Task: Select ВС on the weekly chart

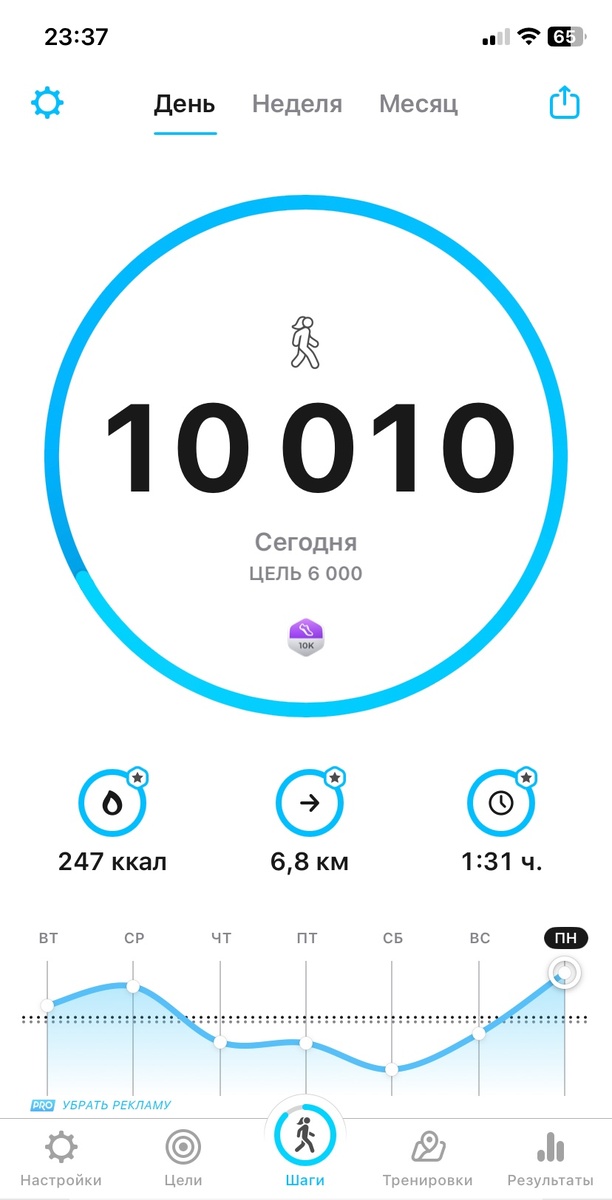Action: click(479, 938)
